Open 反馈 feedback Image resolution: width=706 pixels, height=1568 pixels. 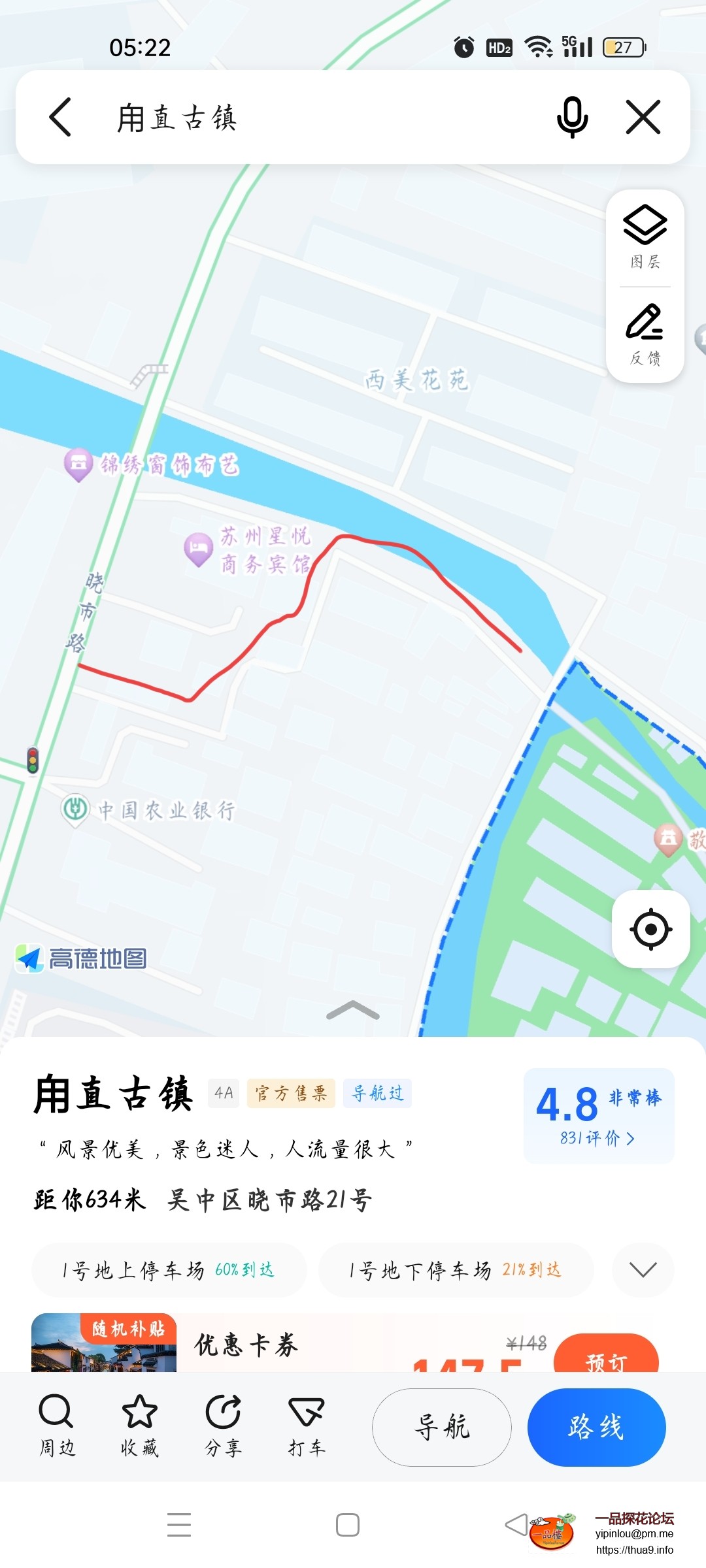pos(645,335)
